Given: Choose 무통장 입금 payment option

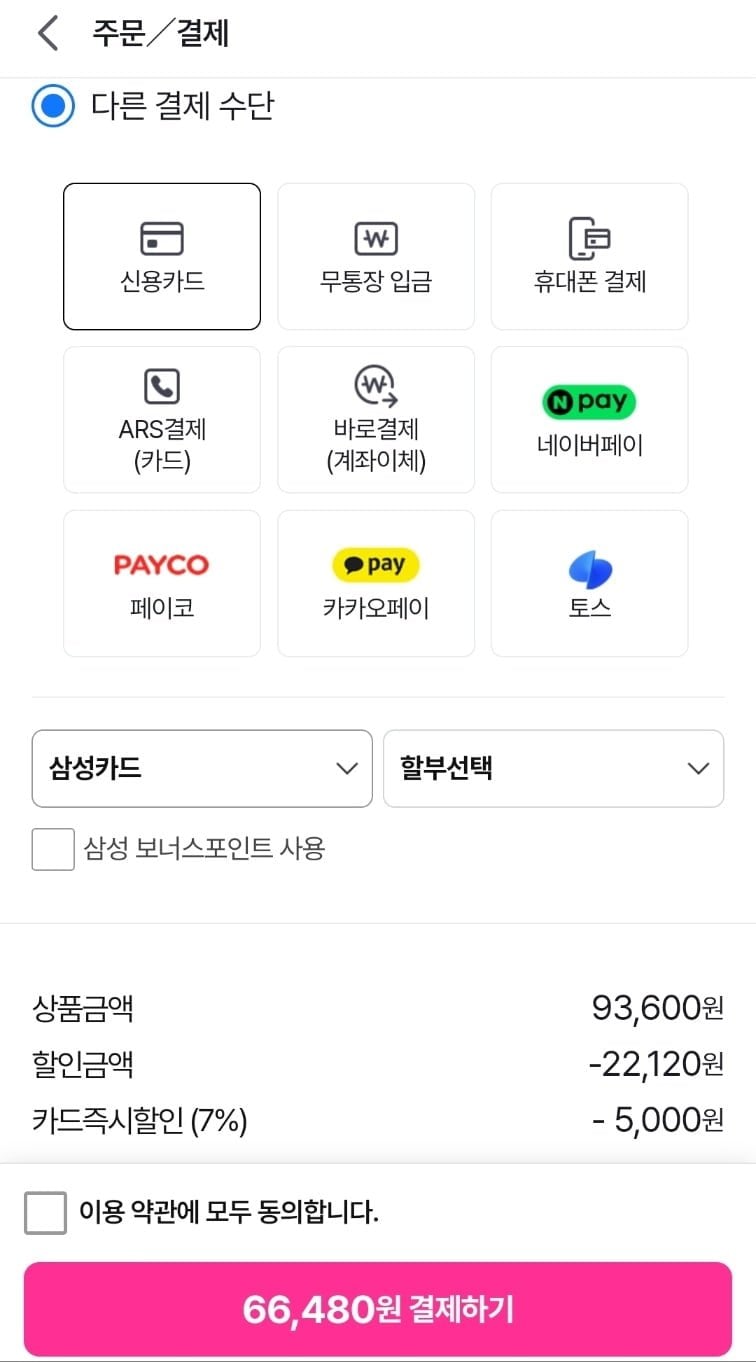Looking at the screenshot, I should point(376,257).
